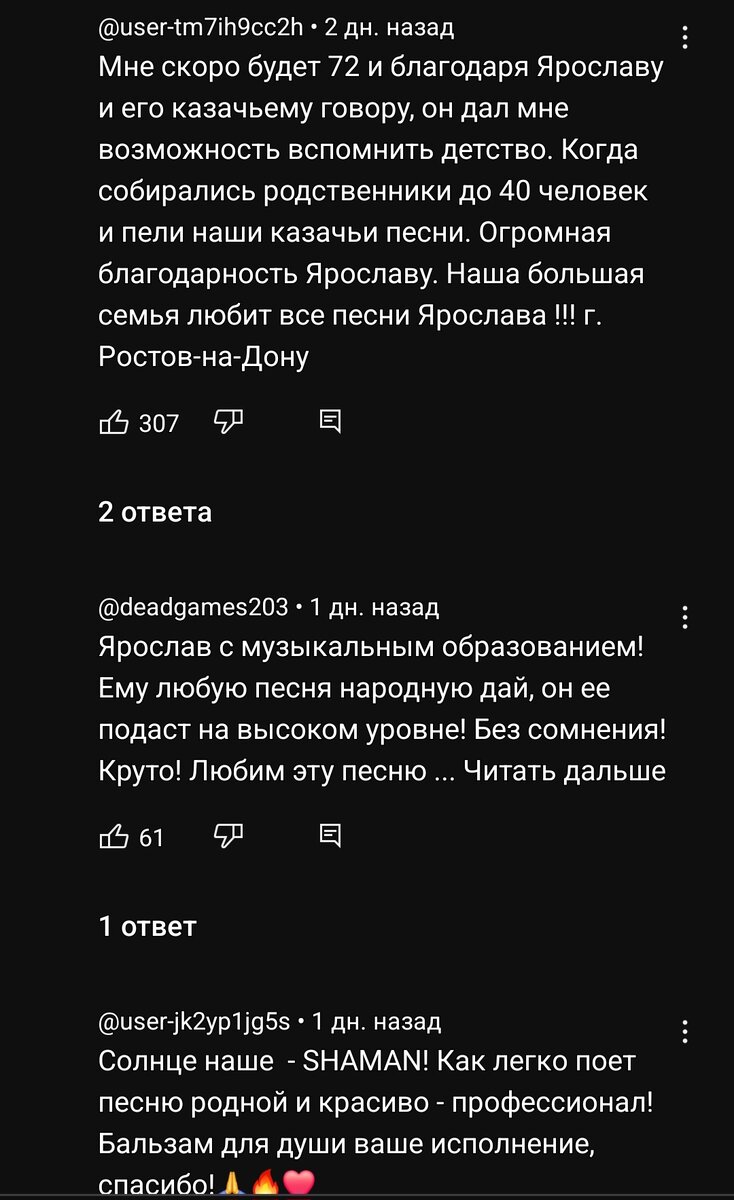The width and height of the screenshot is (734, 1200).
Task: Open @deadgames203's channel profile
Action: (x=194, y=607)
